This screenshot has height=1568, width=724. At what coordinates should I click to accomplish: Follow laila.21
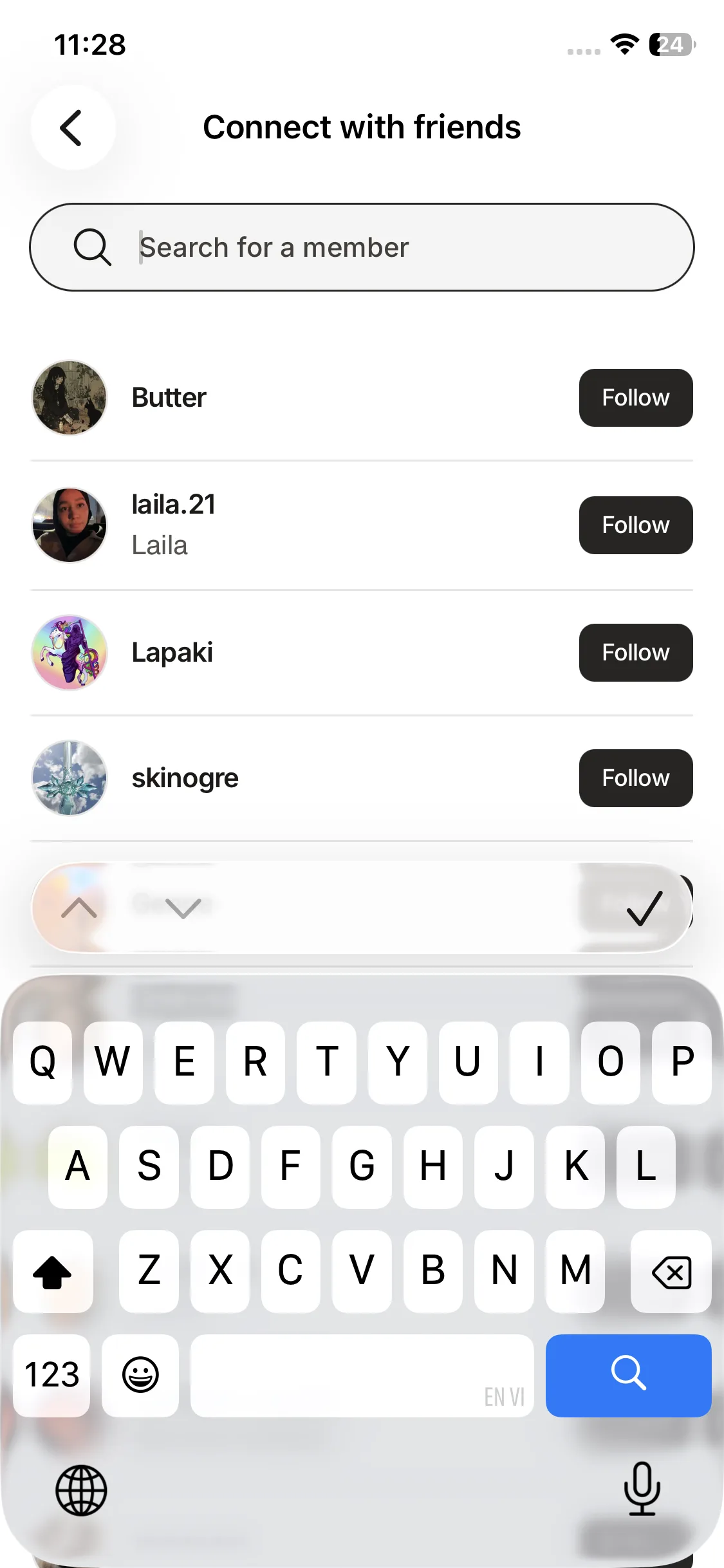(635, 525)
